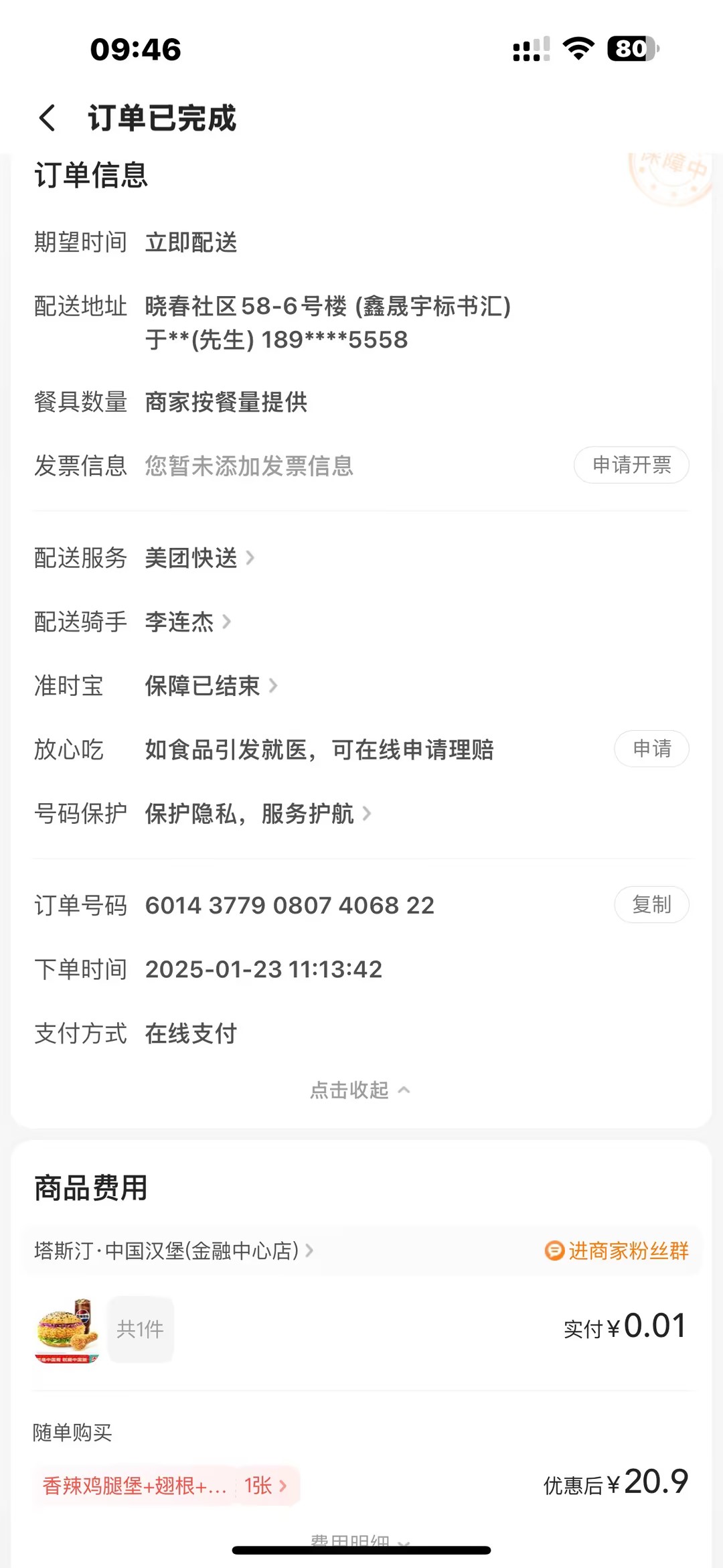Join the merchant fan group 进商家粉丝群
The image size is (723, 1568).
coord(617,1251)
